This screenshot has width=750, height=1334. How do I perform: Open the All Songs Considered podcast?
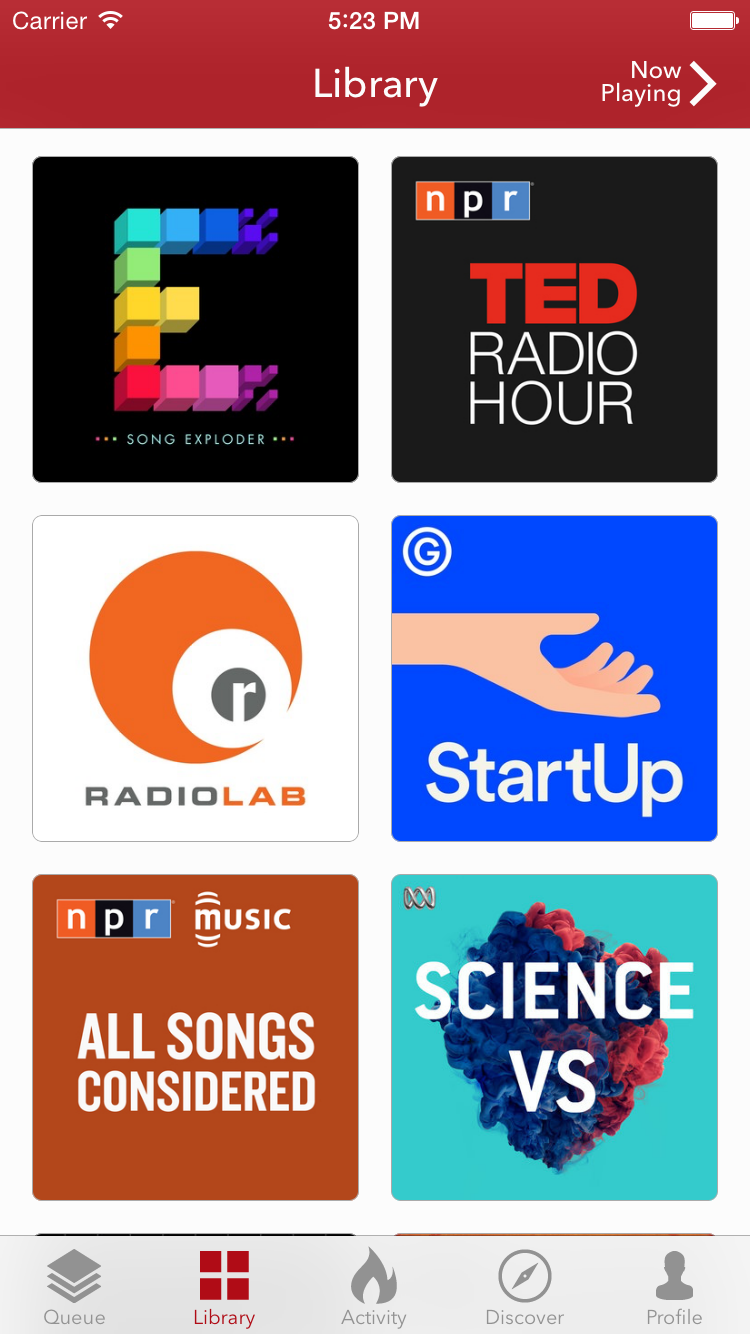click(195, 1037)
